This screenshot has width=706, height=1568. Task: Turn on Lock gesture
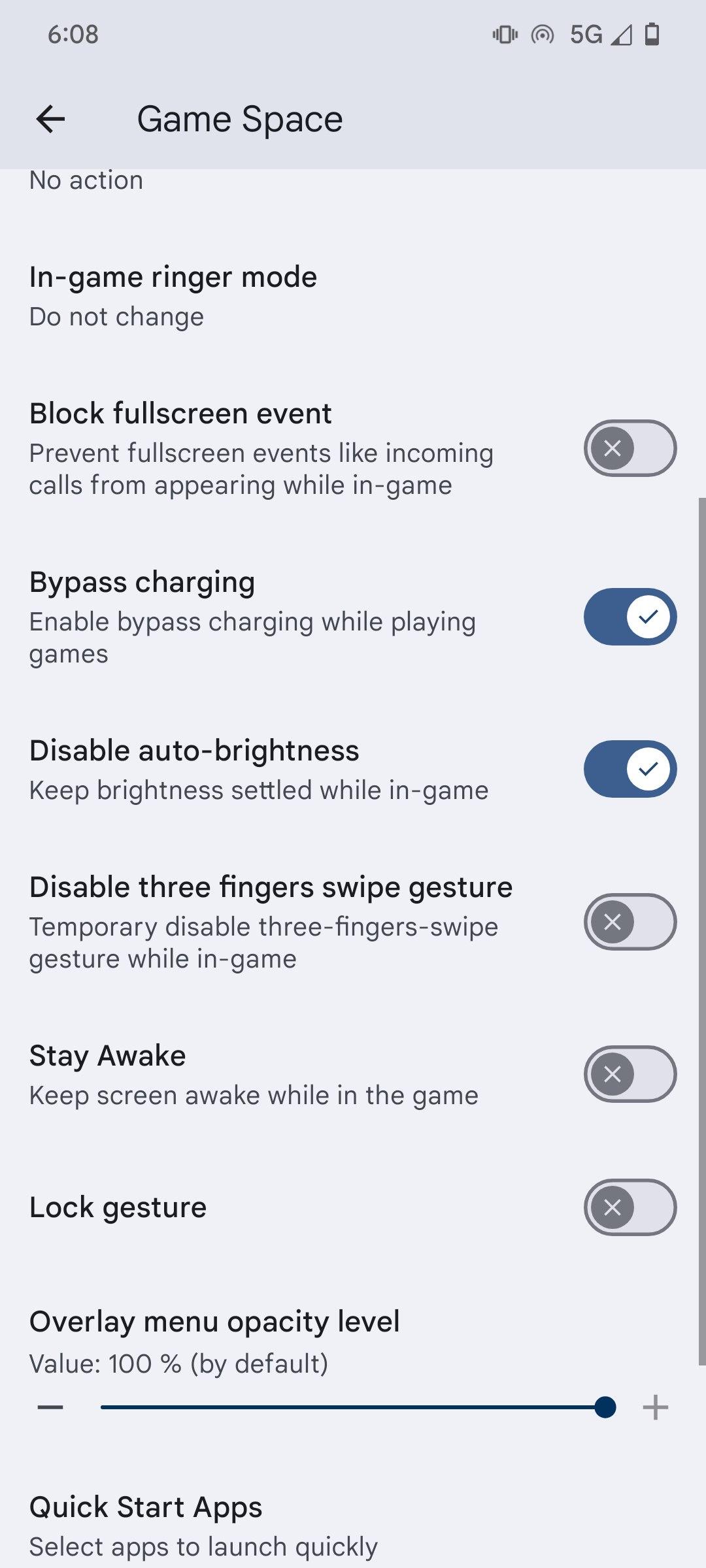click(630, 1207)
